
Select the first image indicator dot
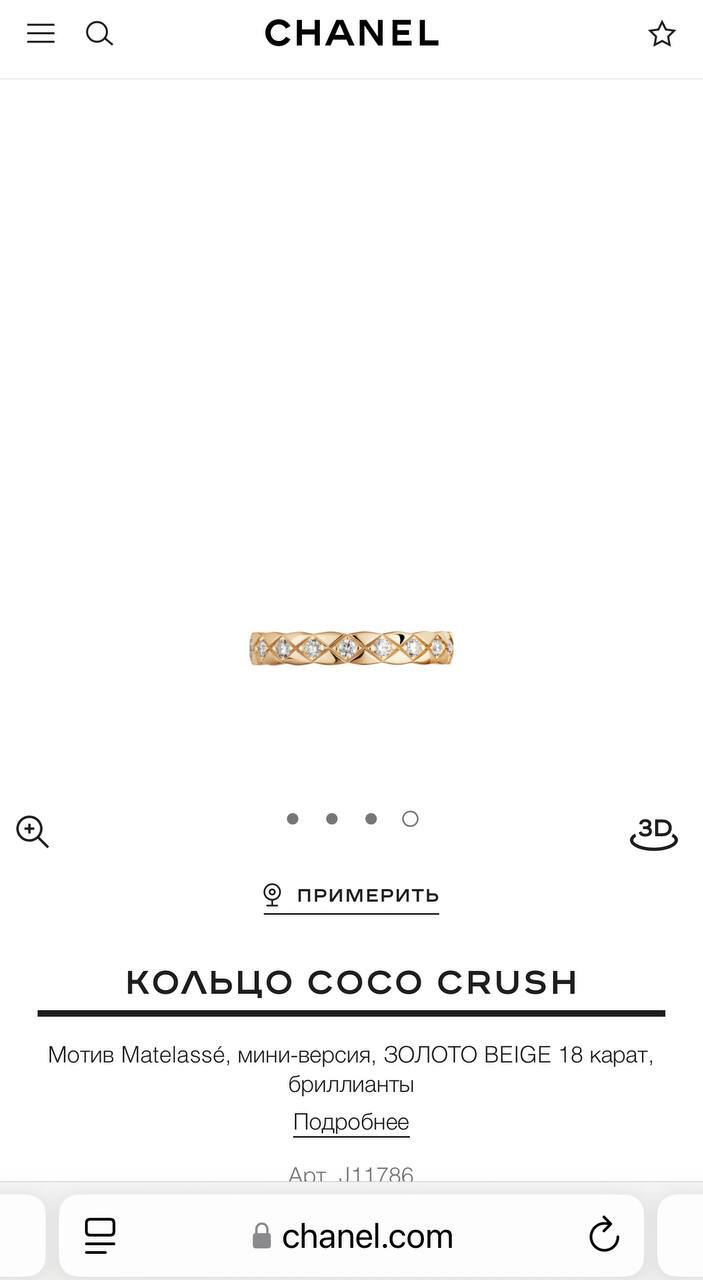pyautogui.click(x=292, y=819)
